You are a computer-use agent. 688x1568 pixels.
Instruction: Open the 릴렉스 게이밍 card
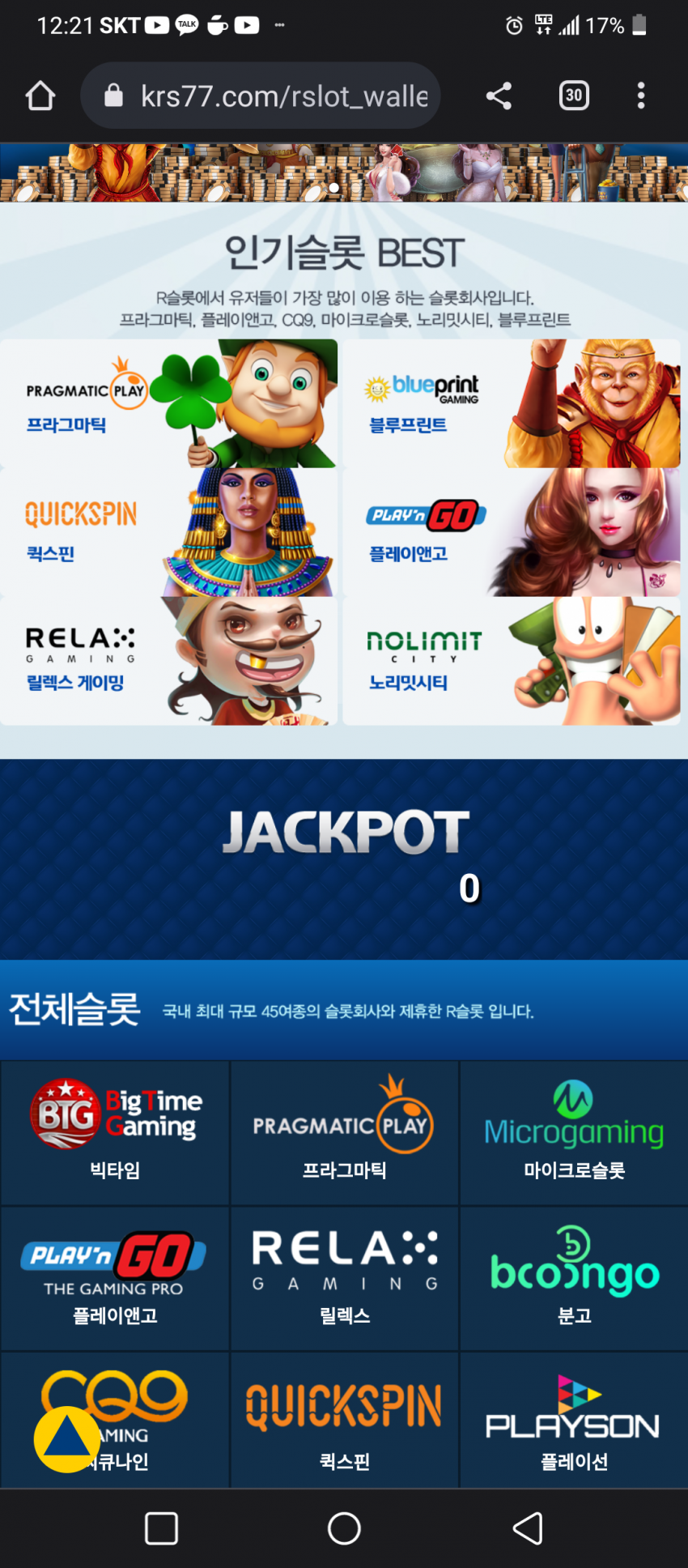point(168,661)
